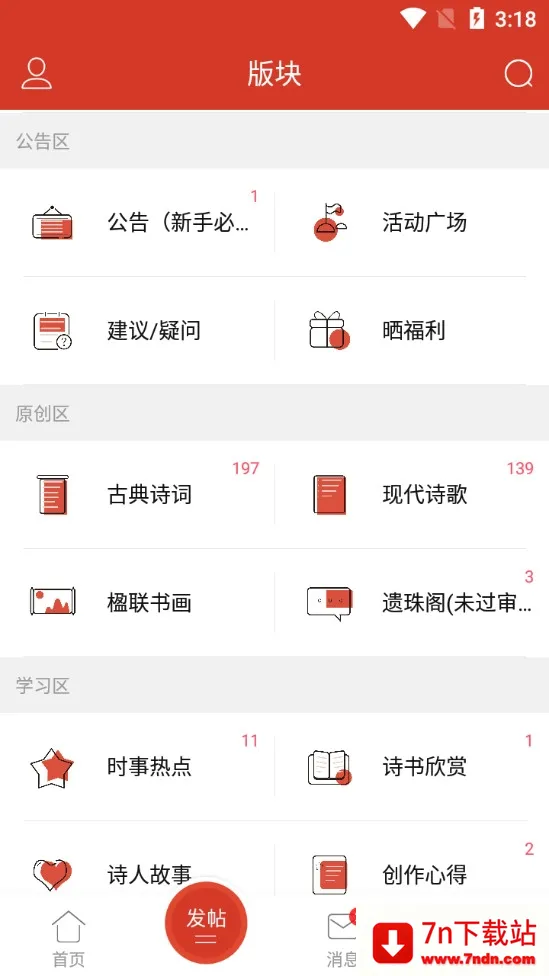Open the 诗书欣赏 board
549x976 pixels.
(412, 766)
